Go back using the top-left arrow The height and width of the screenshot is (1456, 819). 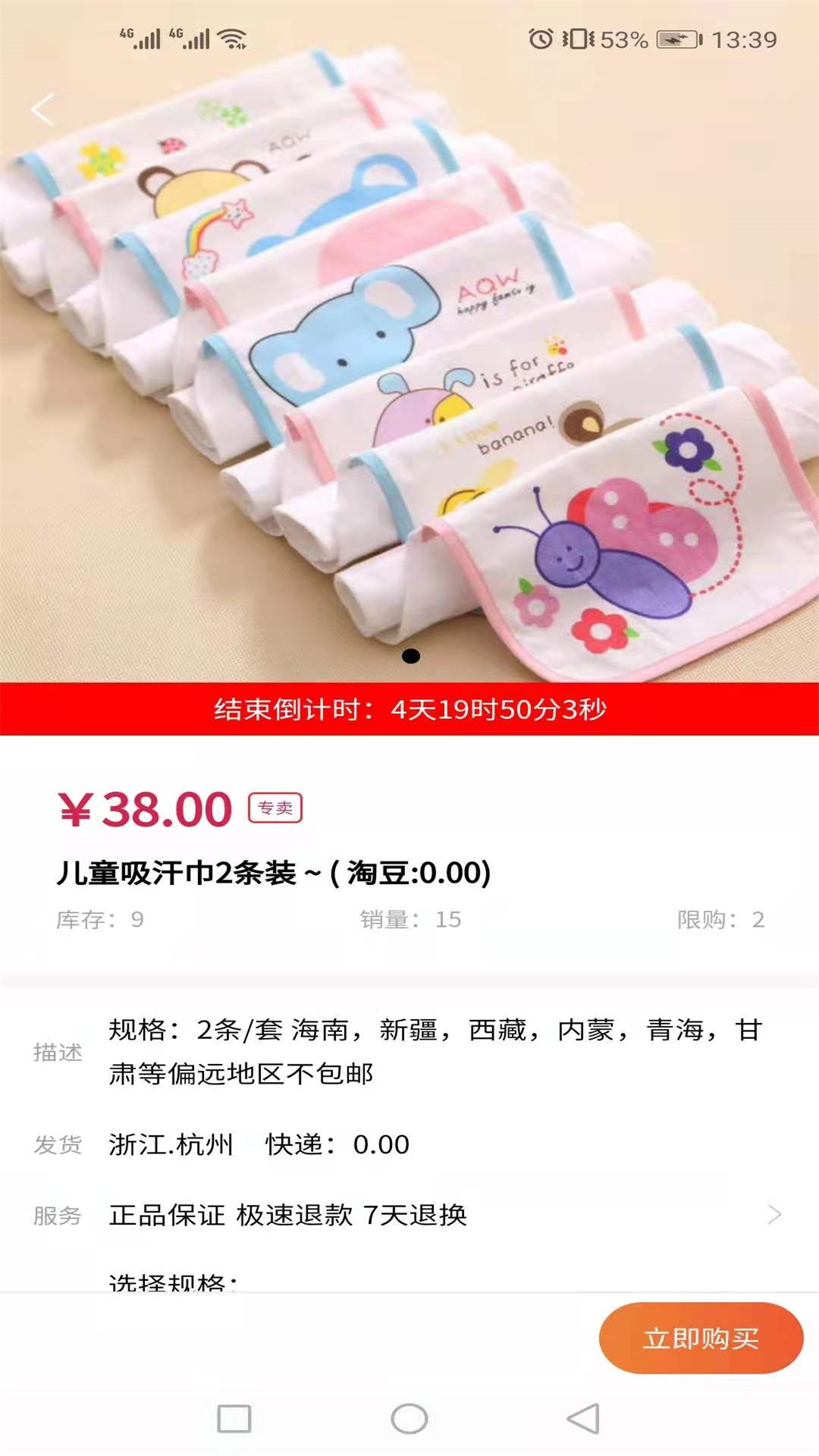(x=42, y=110)
